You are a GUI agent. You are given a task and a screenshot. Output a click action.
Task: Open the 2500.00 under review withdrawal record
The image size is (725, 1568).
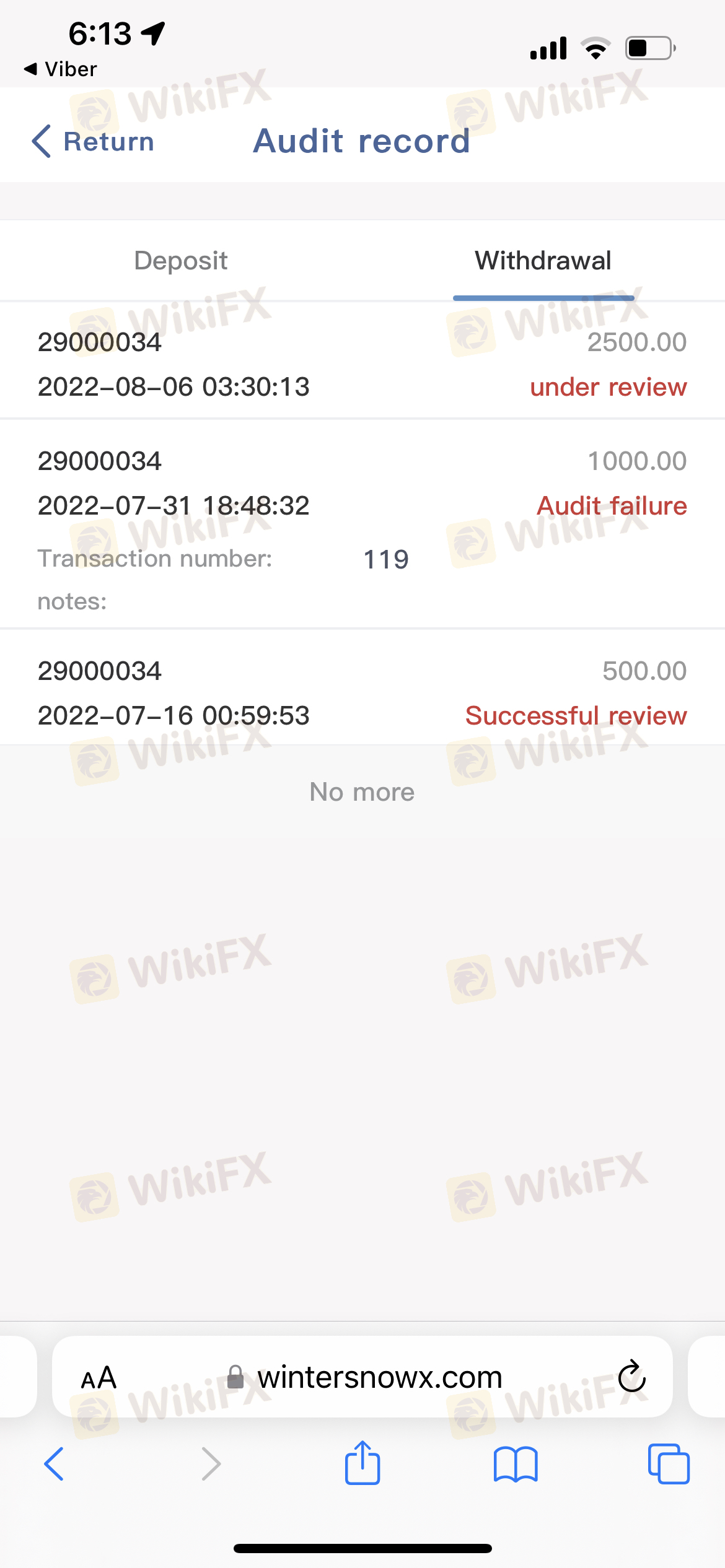(x=362, y=364)
